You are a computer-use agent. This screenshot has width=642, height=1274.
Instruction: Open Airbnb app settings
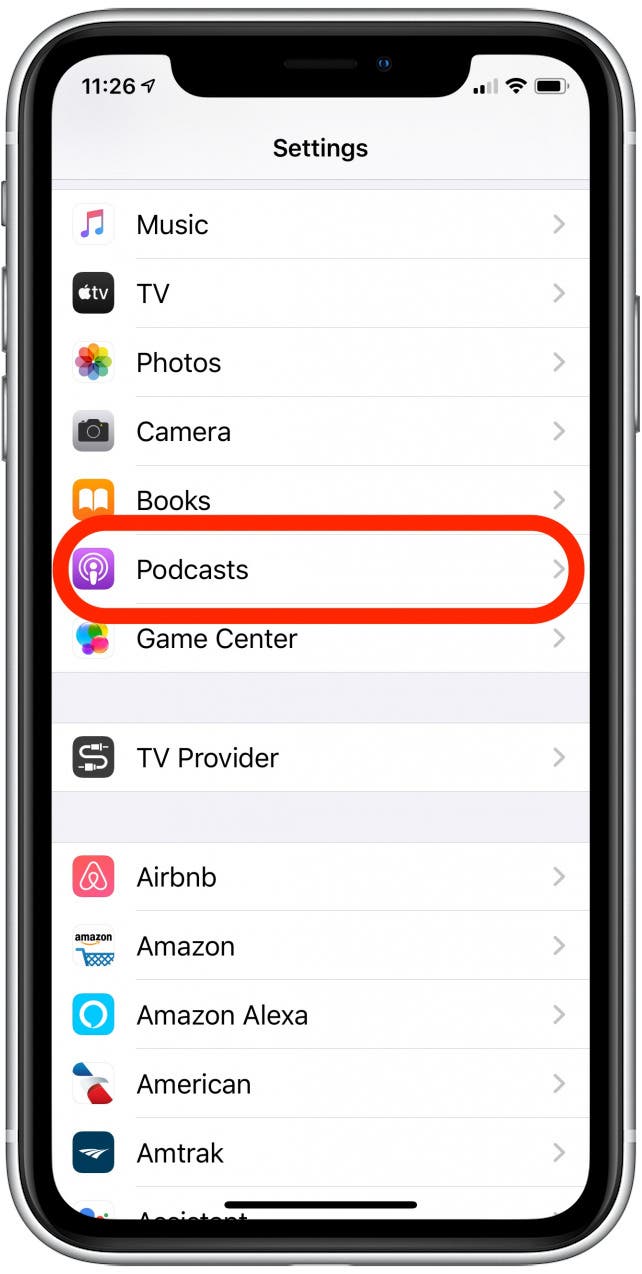320,877
